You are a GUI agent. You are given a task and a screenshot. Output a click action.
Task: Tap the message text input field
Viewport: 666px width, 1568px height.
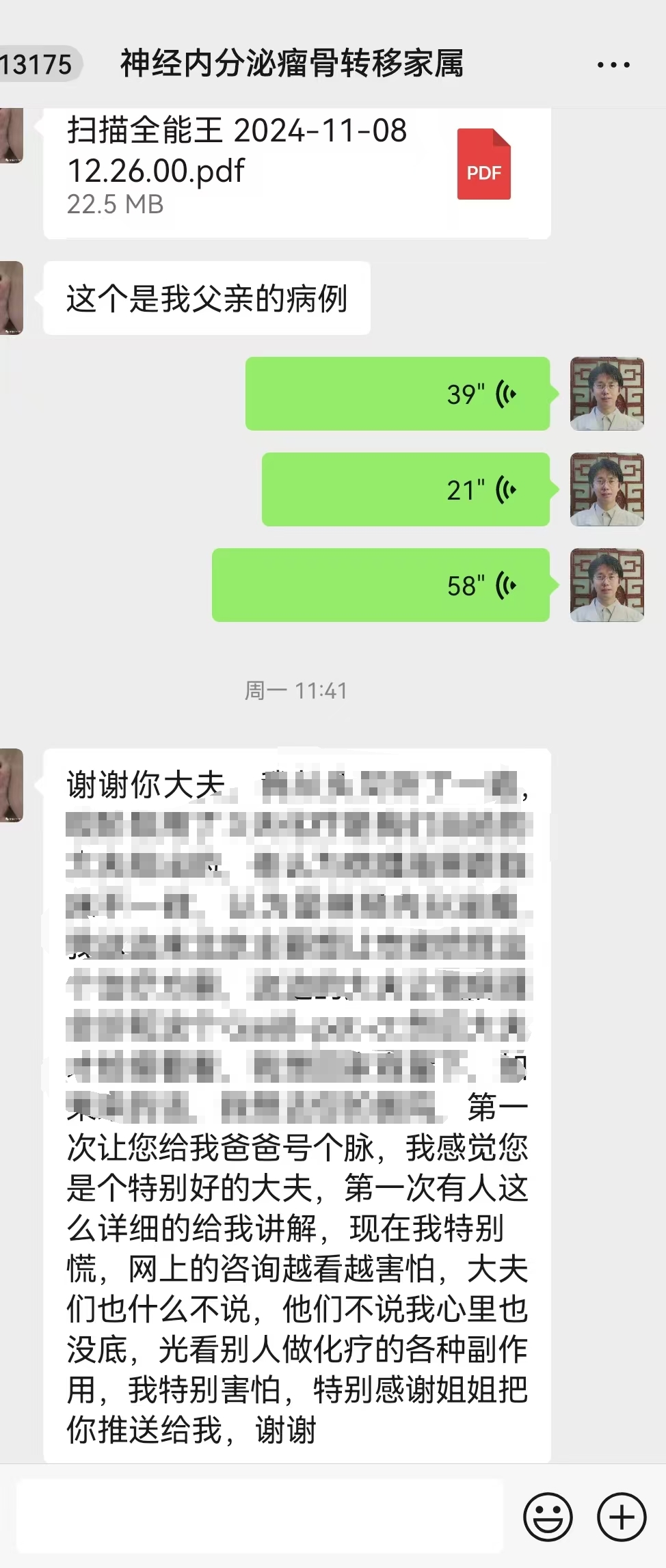[260, 1516]
